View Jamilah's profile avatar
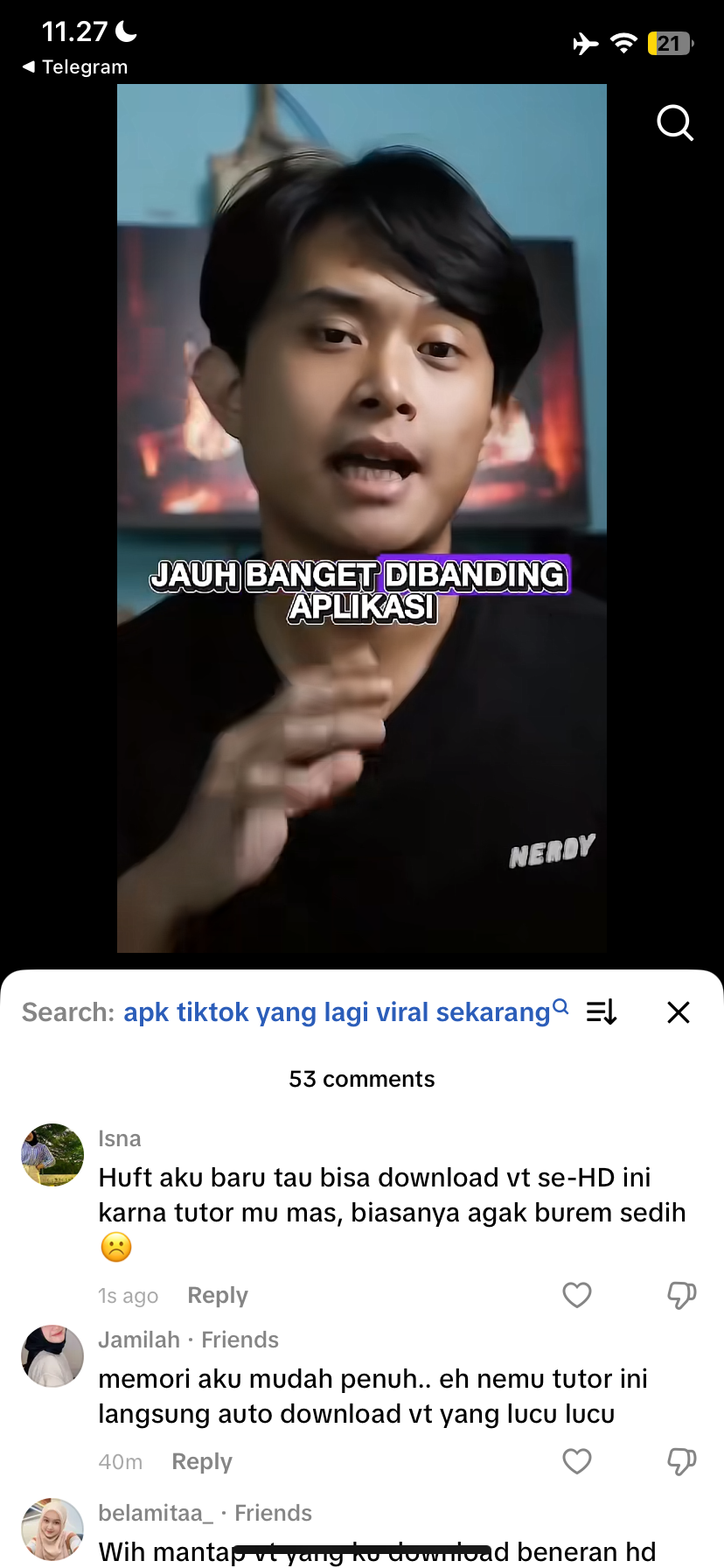This screenshot has width=724, height=1568. 52,1356
